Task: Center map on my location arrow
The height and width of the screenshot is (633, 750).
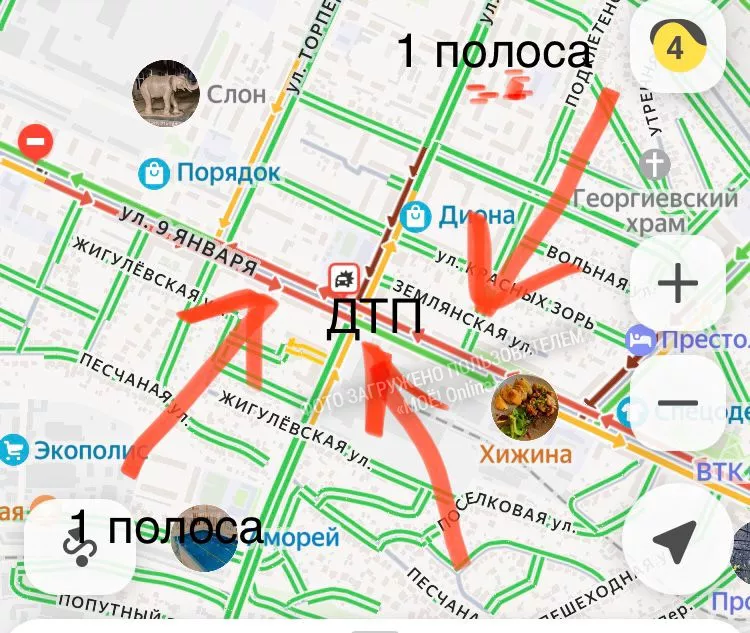Action: 675,541
